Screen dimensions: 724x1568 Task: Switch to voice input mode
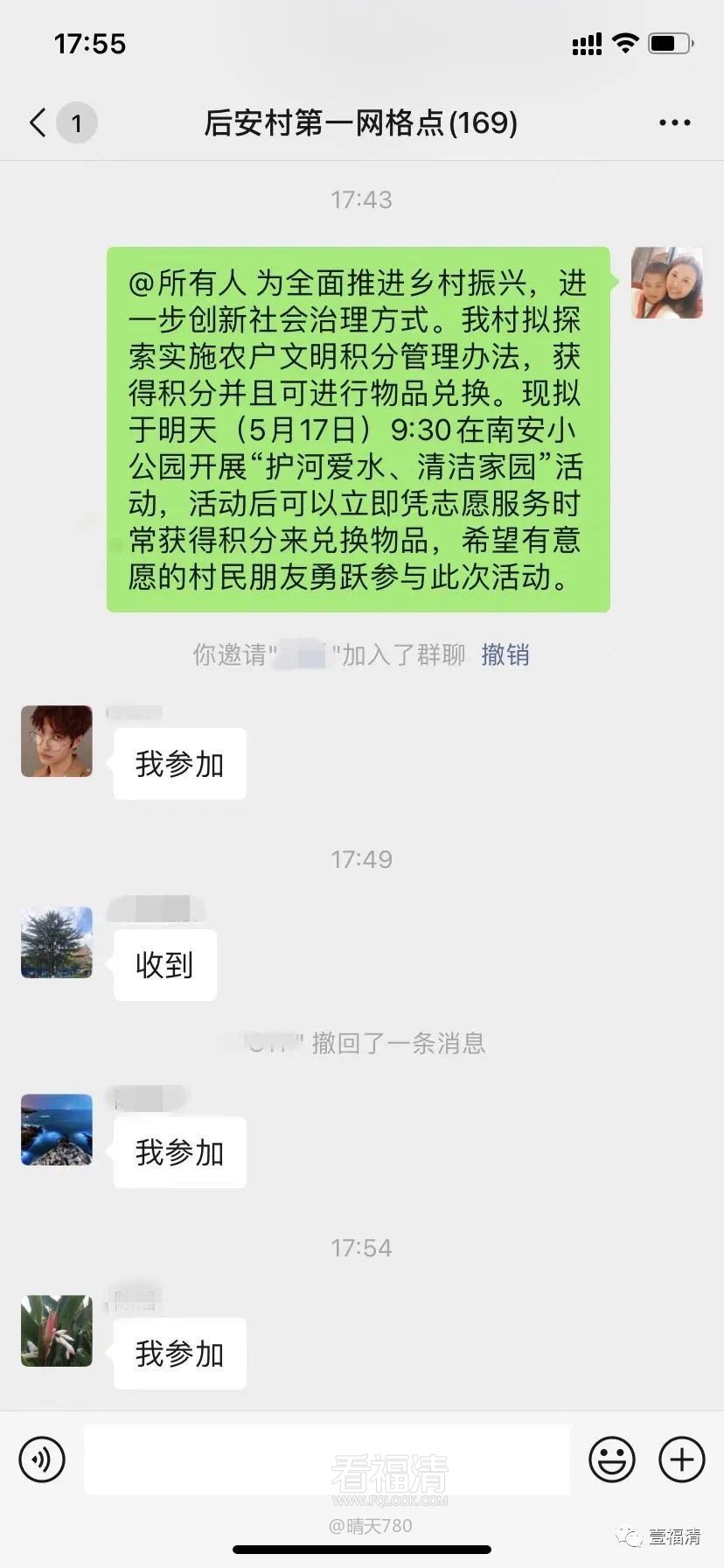[42, 1459]
